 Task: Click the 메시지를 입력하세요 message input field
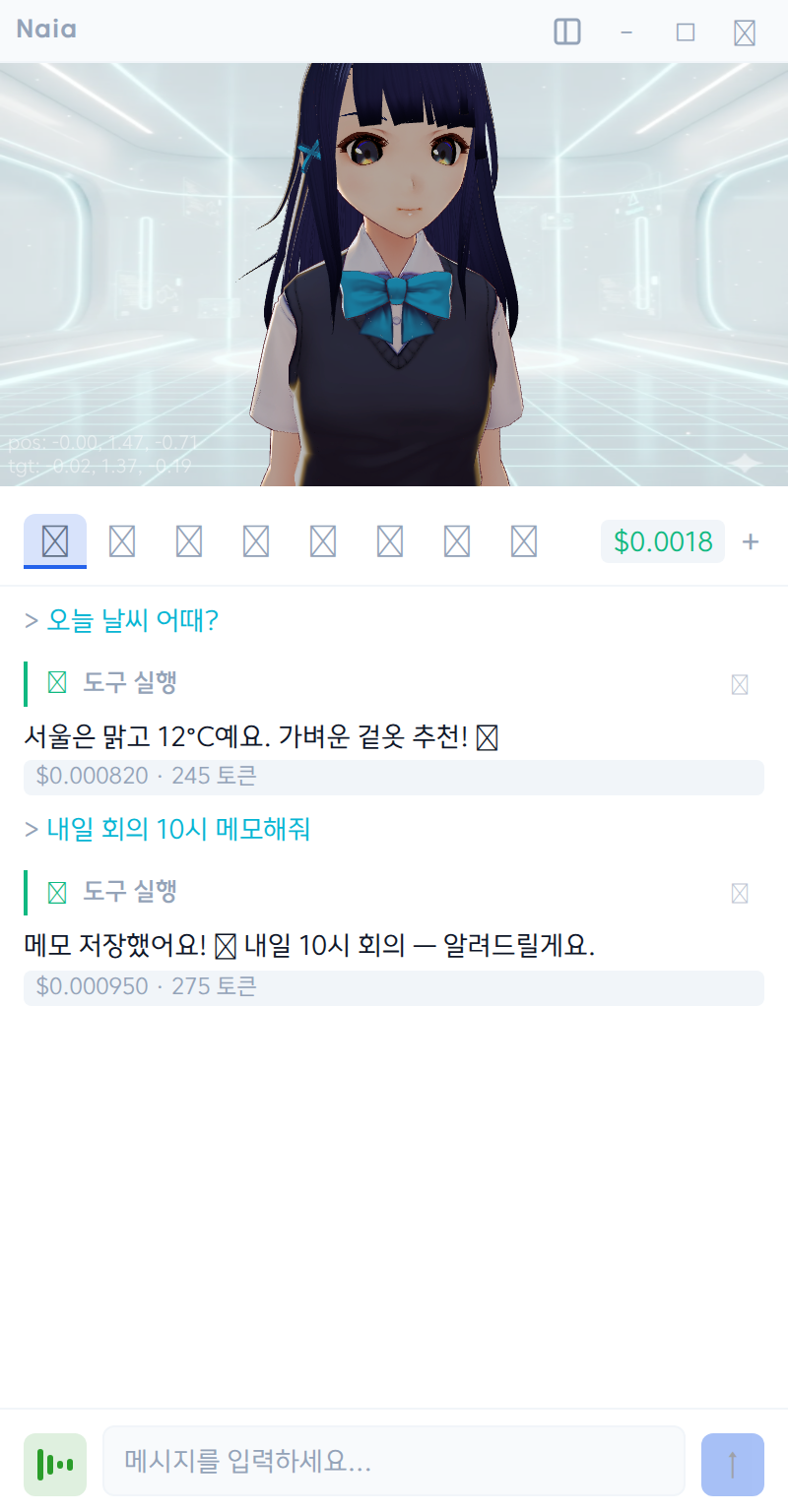394,1463
